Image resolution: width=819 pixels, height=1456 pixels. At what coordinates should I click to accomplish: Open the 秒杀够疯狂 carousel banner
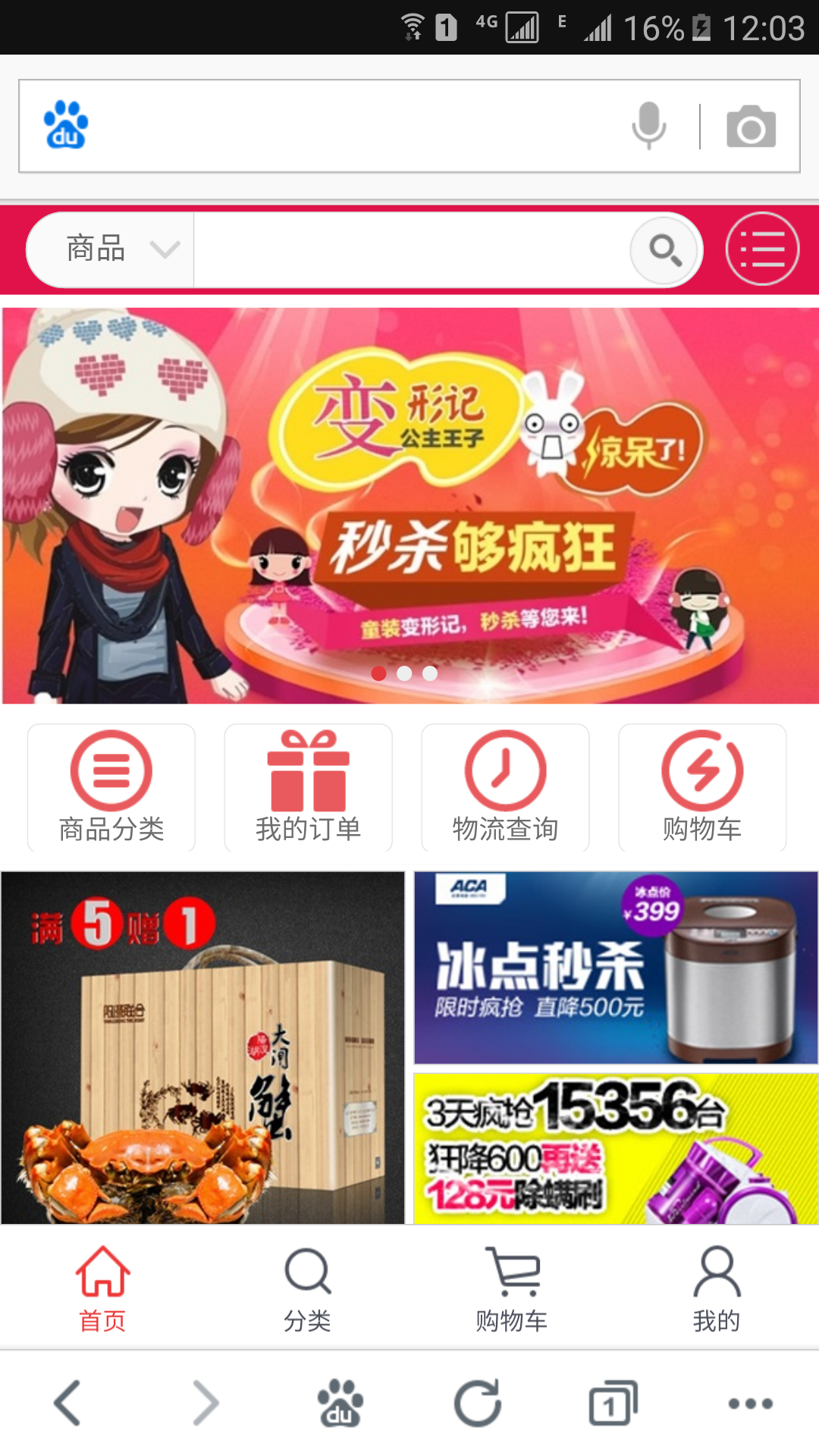tap(409, 505)
